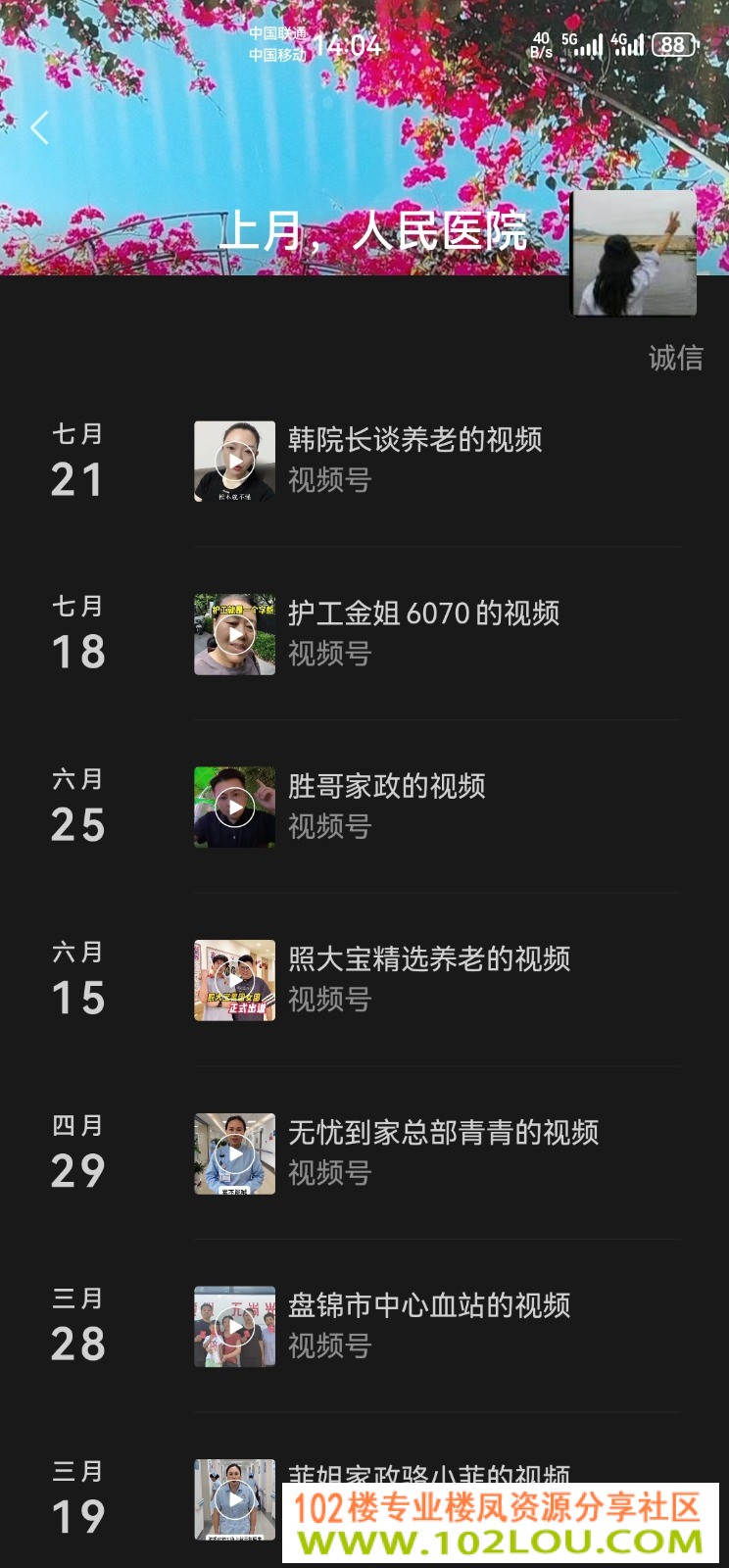Screen dimensions: 729x1568
Task: Open 胜哥家政的视频 post
Action: tap(437, 807)
